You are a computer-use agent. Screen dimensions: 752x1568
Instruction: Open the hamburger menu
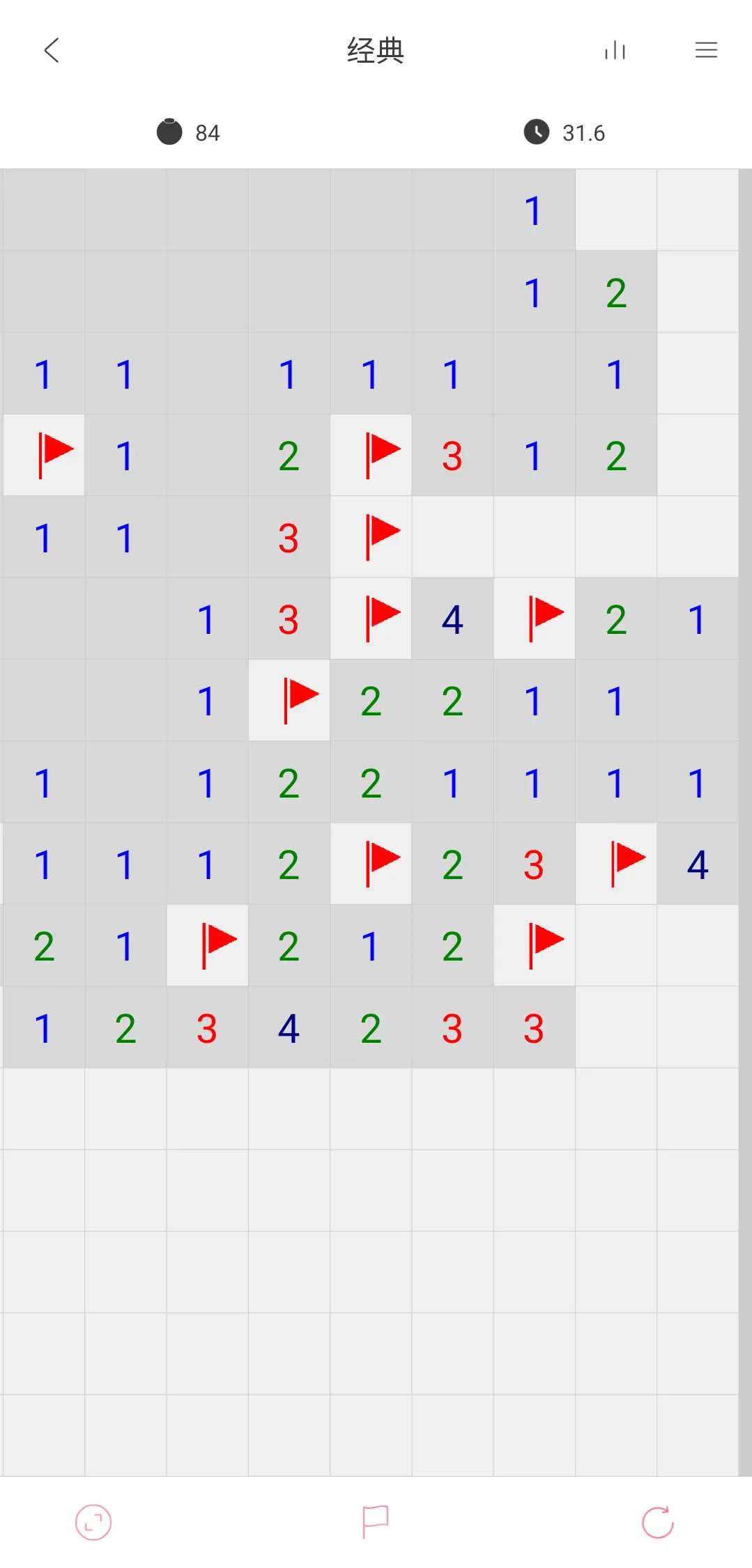pos(706,50)
